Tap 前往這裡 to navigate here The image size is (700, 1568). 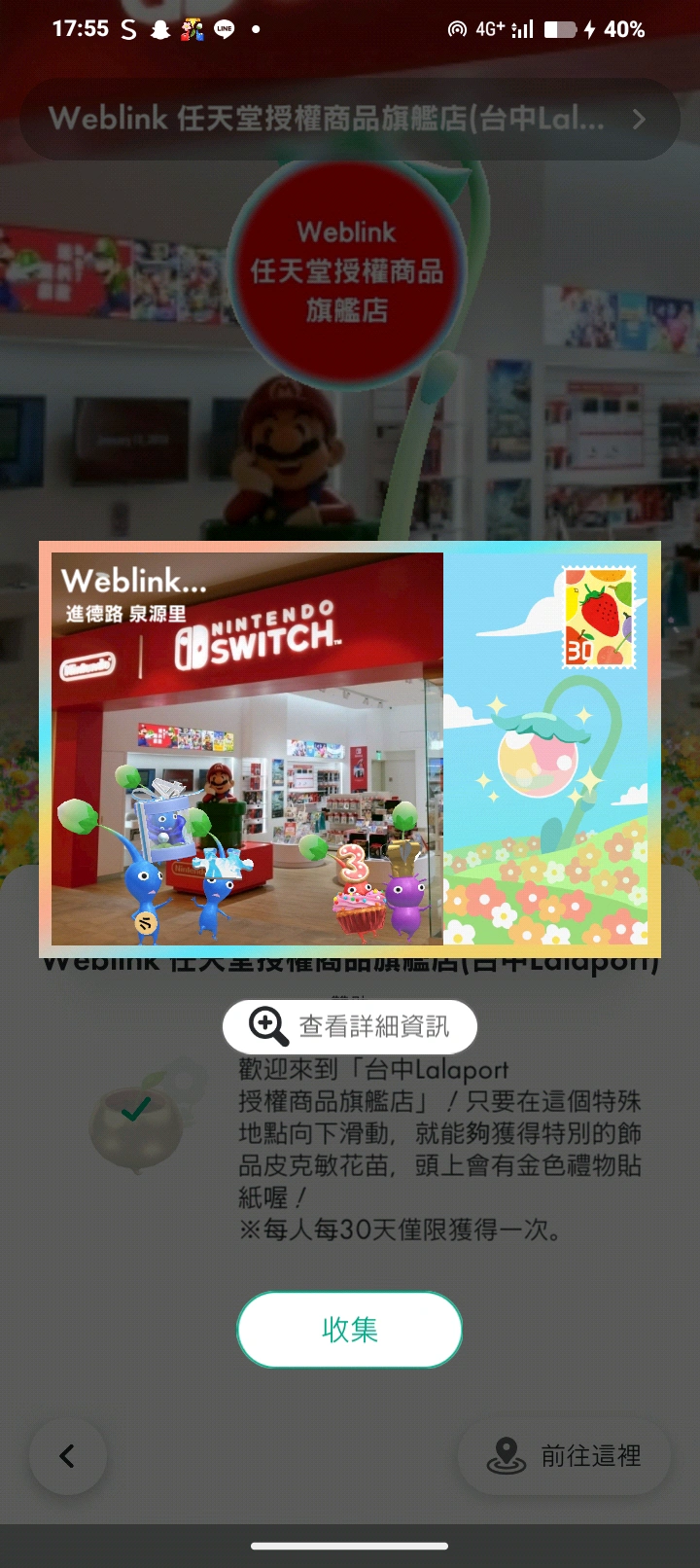(x=565, y=1456)
